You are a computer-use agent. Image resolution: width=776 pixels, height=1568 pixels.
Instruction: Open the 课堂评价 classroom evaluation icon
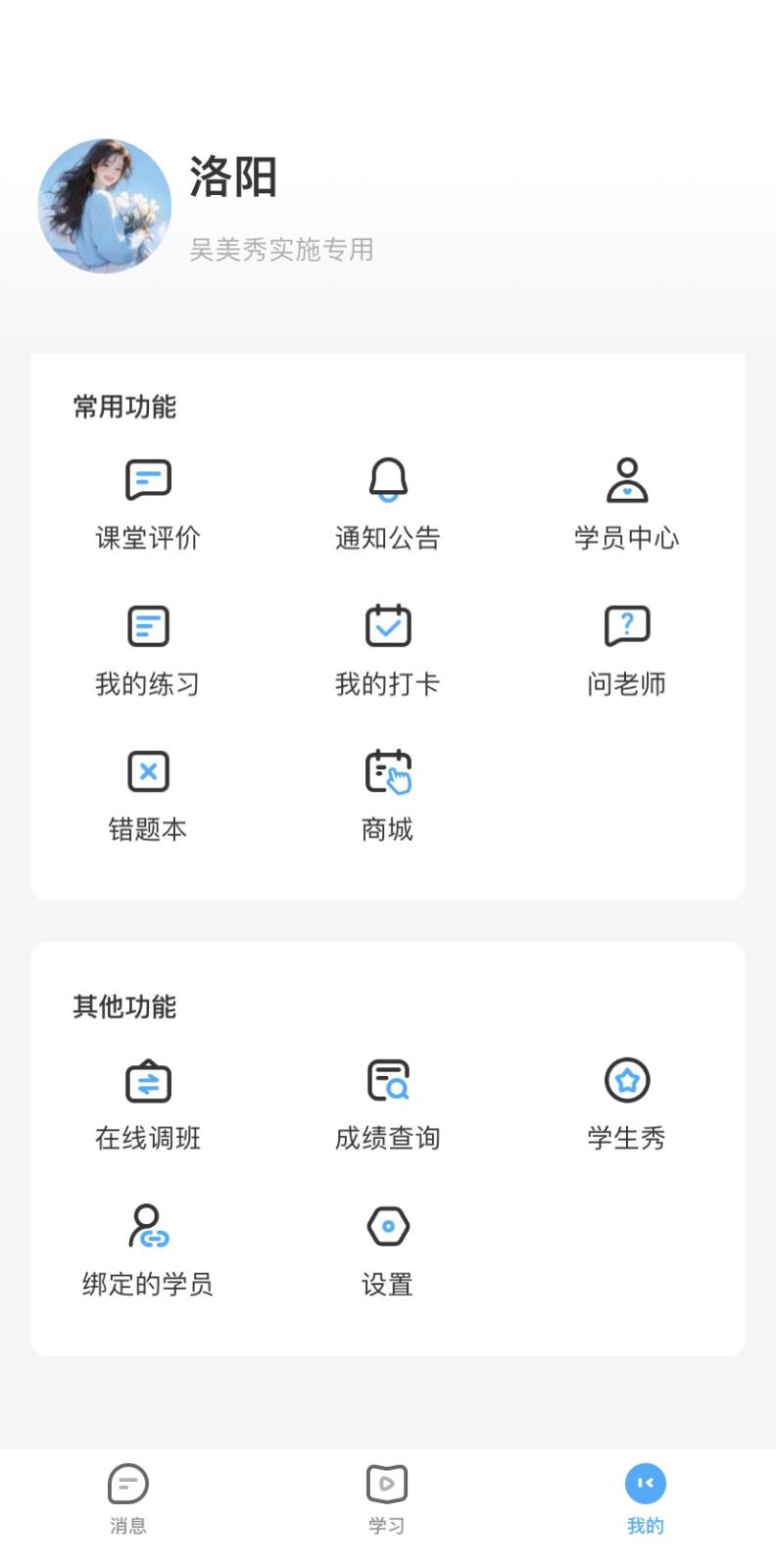148,480
